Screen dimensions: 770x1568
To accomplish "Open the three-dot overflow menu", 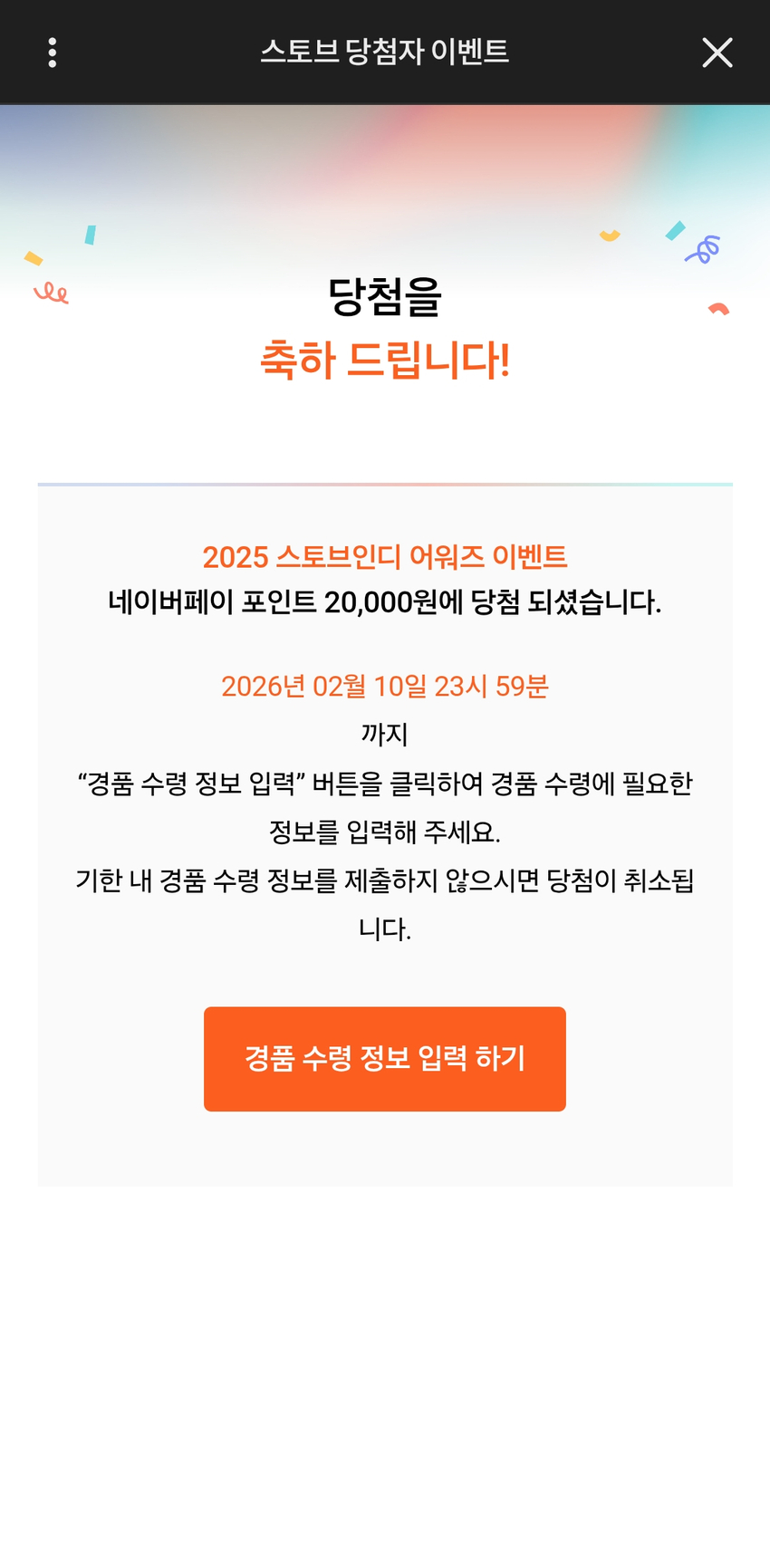I will tap(53, 53).
